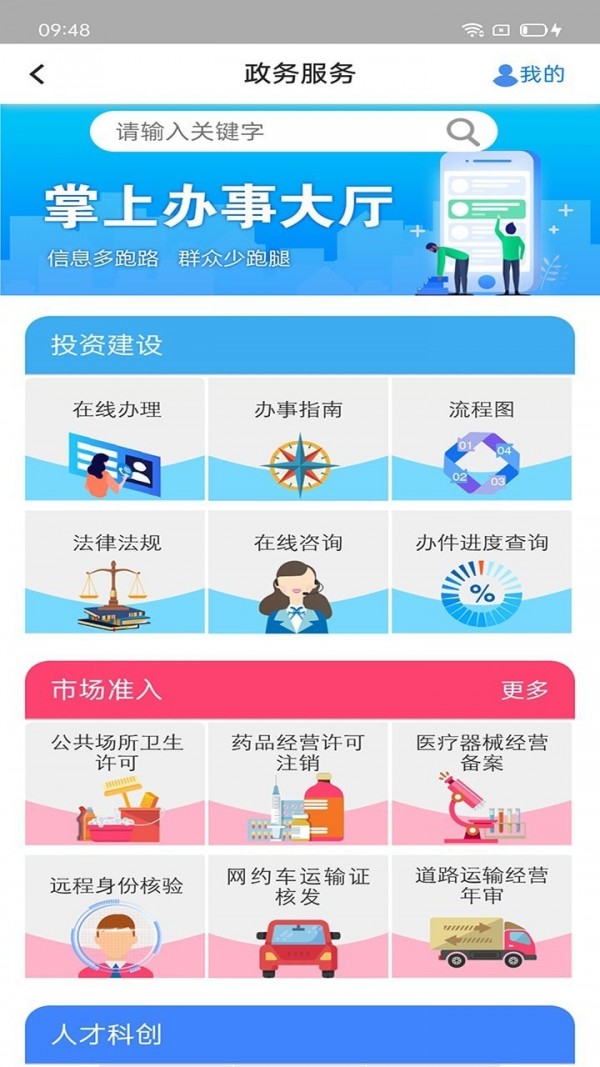The image size is (600, 1067).
Task: Select 道路运输经营年审 service
Action: click(x=481, y=916)
